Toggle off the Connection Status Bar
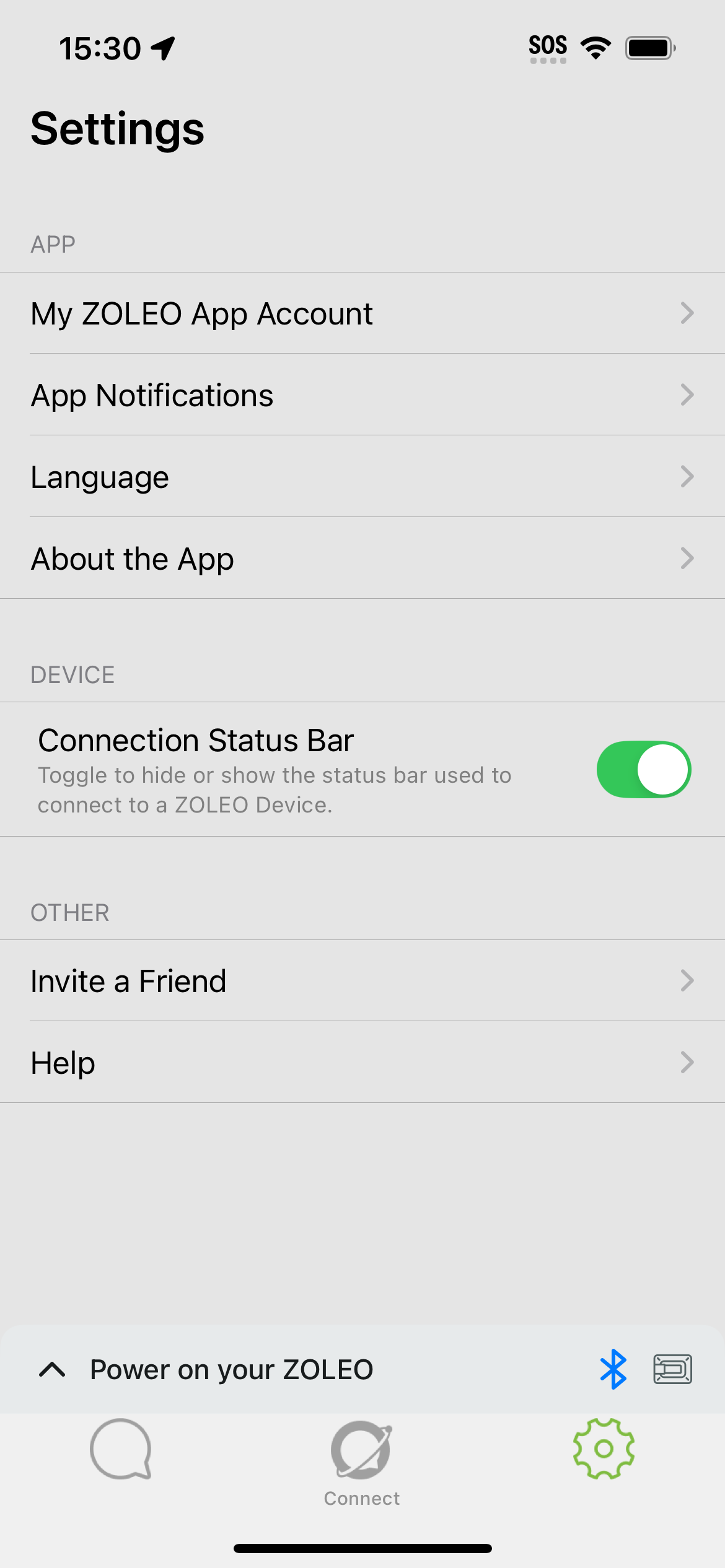This screenshot has height=1568, width=725. click(x=643, y=769)
